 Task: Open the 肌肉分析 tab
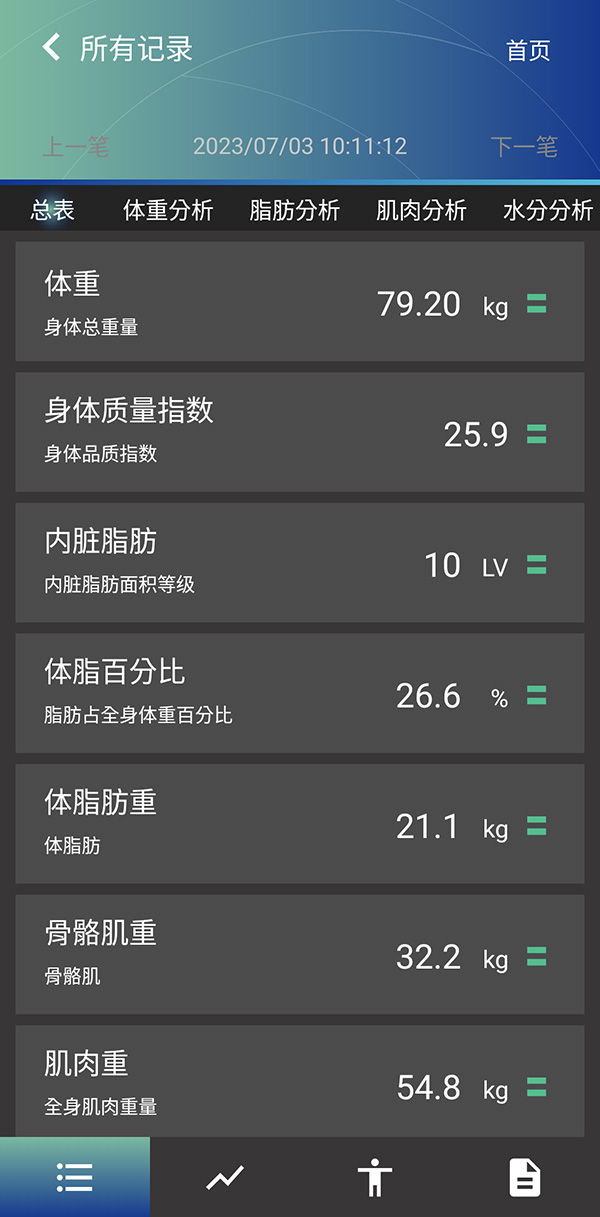pos(421,210)
